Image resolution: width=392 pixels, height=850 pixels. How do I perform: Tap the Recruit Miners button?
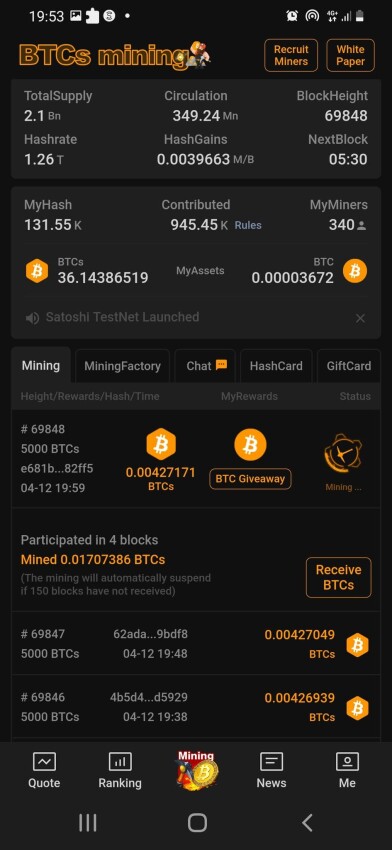291,55
